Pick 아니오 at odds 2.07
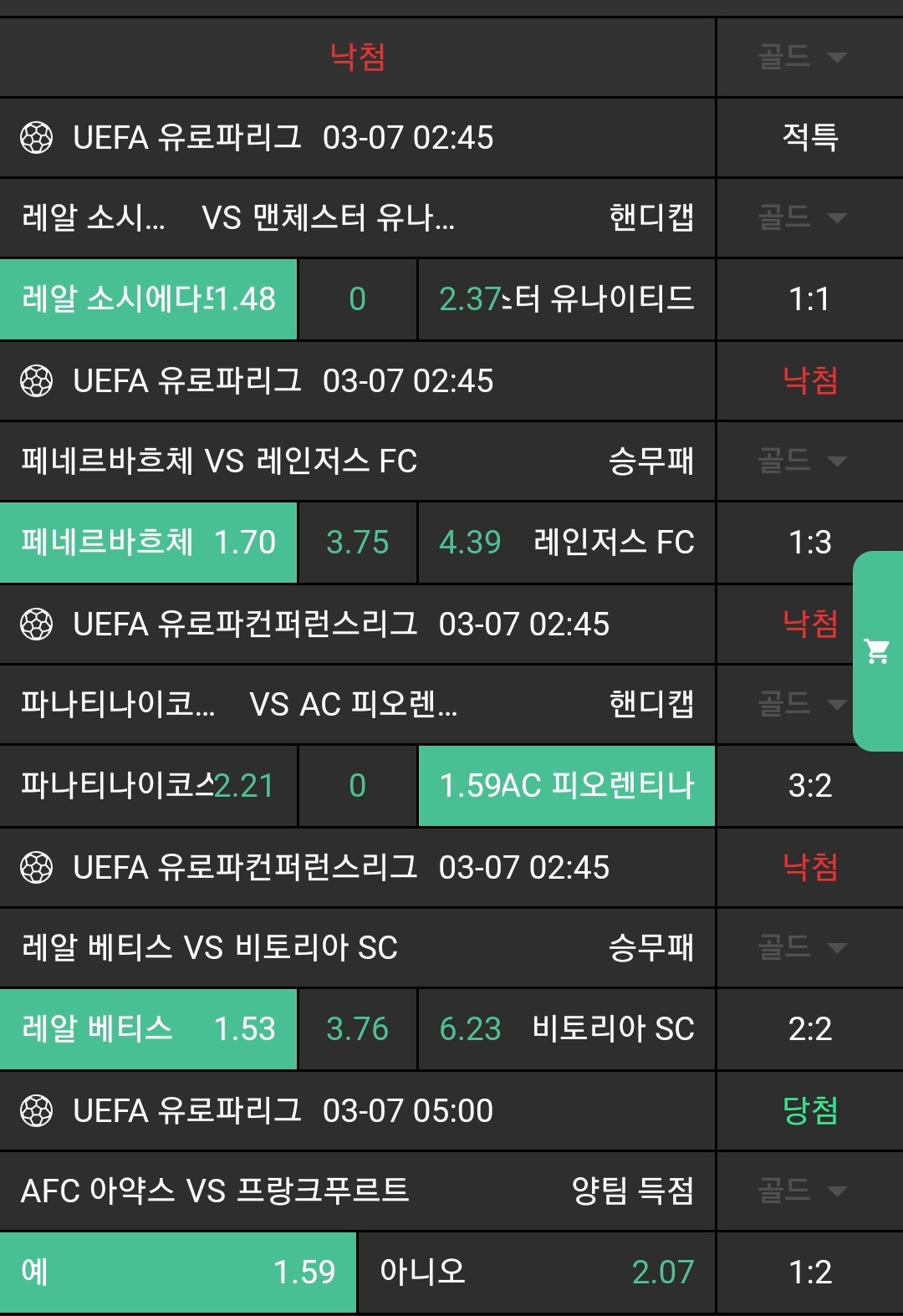The image size is (903, 1316). (x=536, y=1273)
